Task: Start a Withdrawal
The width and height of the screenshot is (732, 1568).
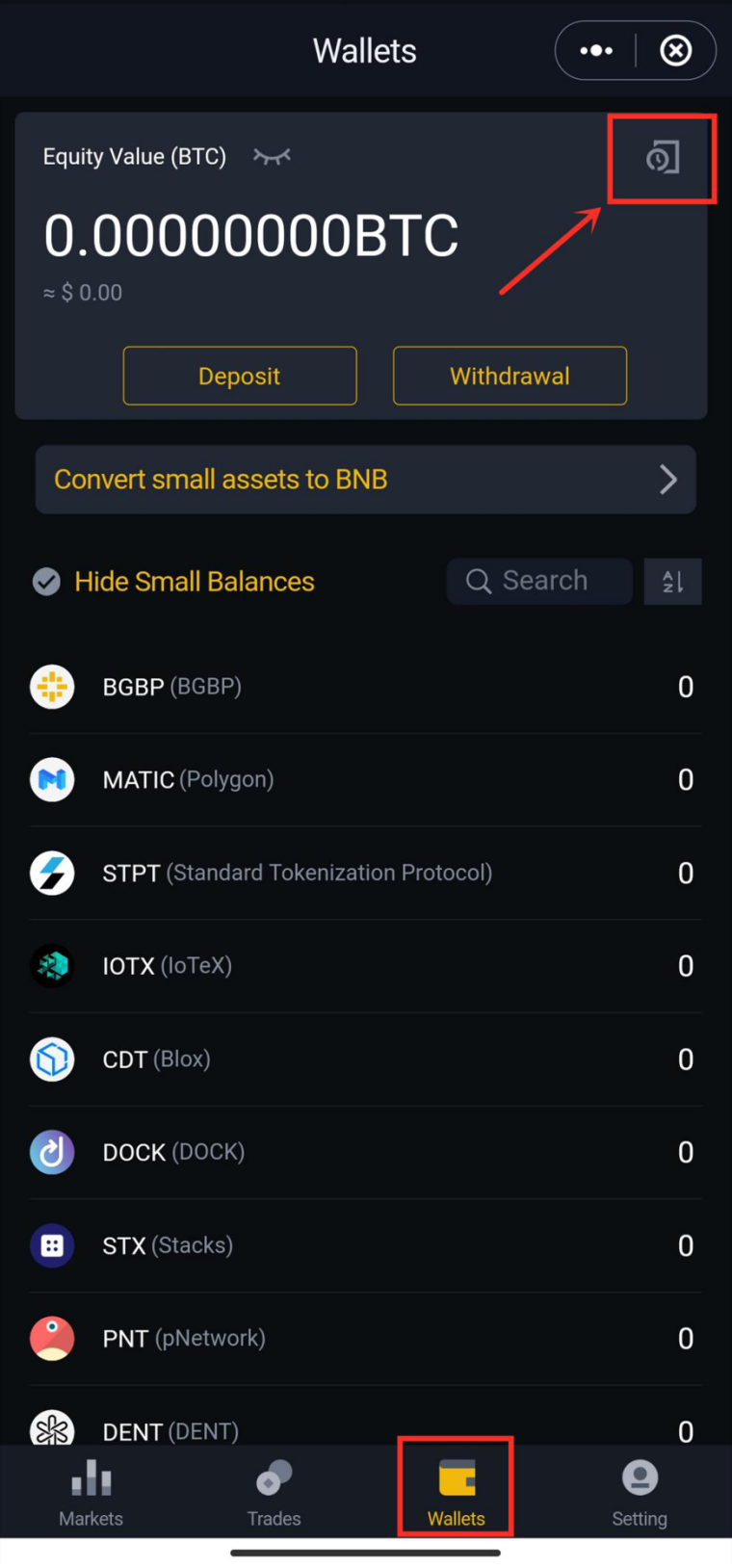Action: click(510, 376)
